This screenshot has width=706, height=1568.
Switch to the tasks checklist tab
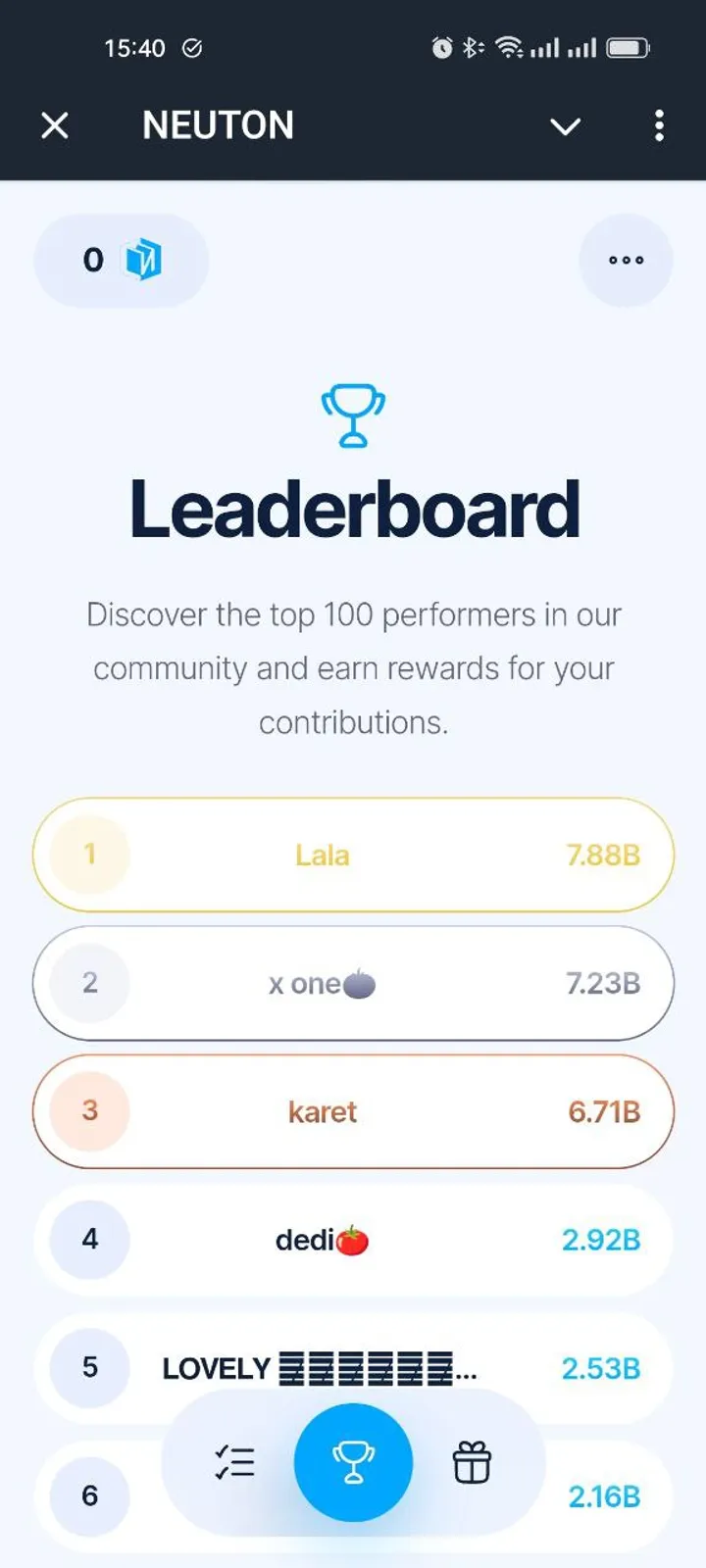click(235, 1463)
